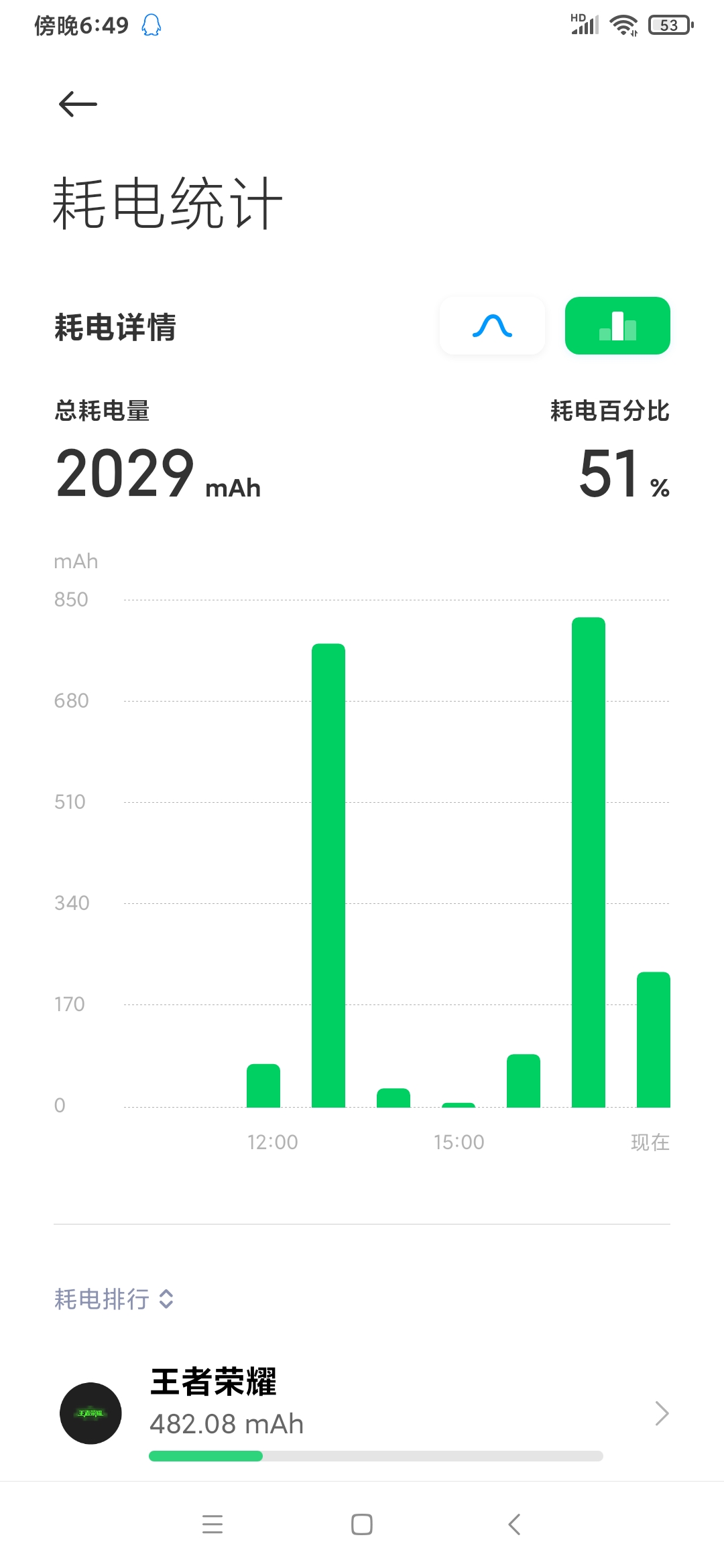
Task: Tap the tallest bar before 现在
Action: click(x=589, y=862)
